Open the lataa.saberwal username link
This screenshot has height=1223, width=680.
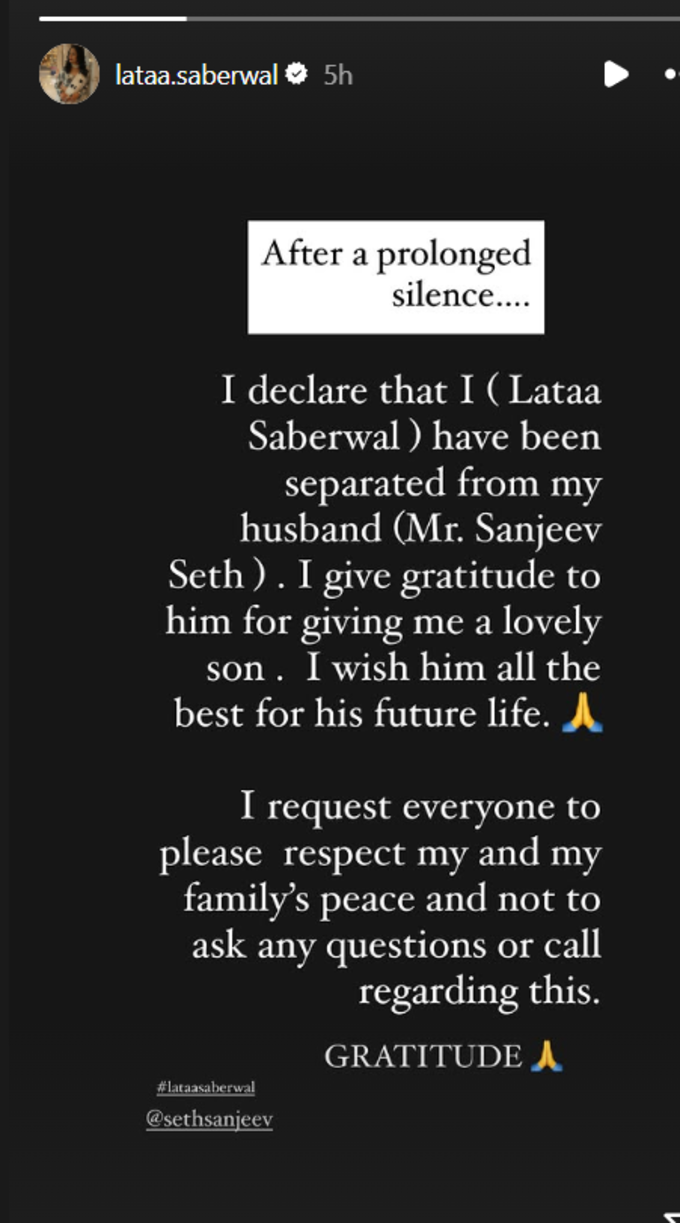(196, 75)
